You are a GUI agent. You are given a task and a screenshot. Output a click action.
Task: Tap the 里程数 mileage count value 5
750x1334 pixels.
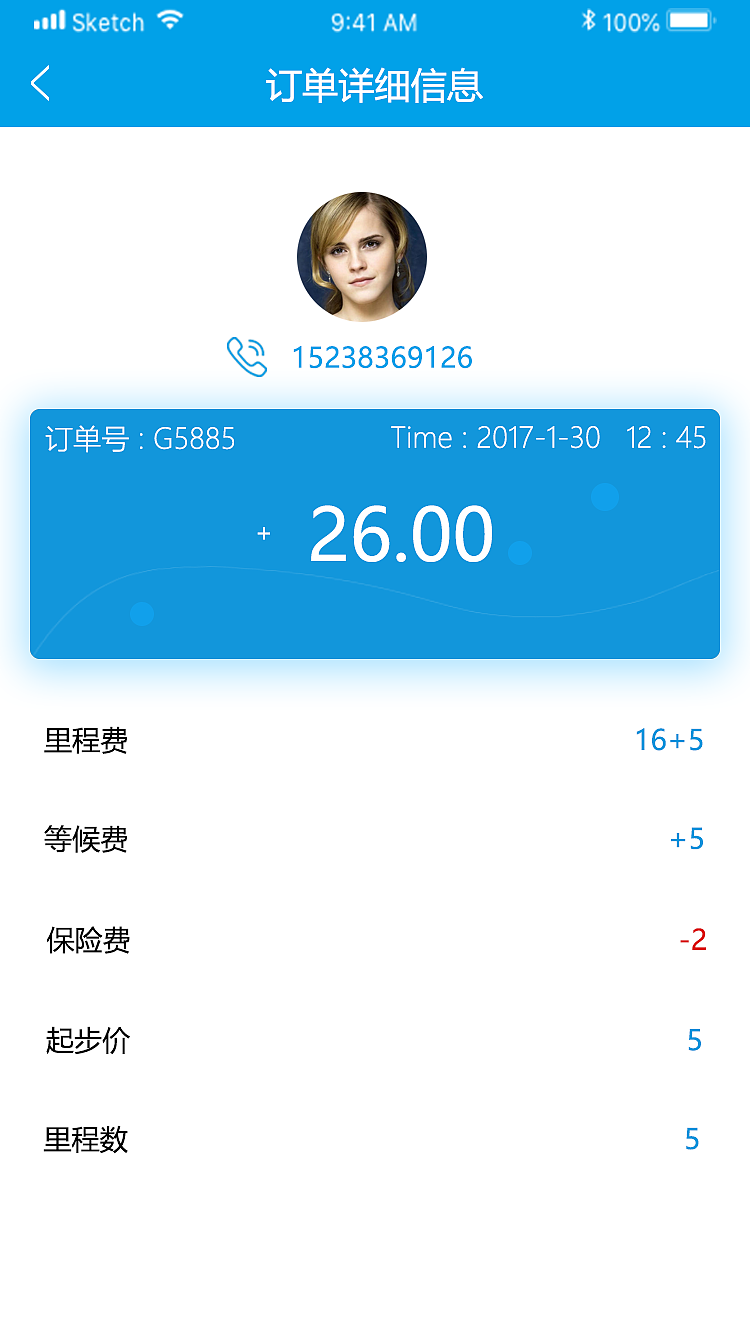694,1139
